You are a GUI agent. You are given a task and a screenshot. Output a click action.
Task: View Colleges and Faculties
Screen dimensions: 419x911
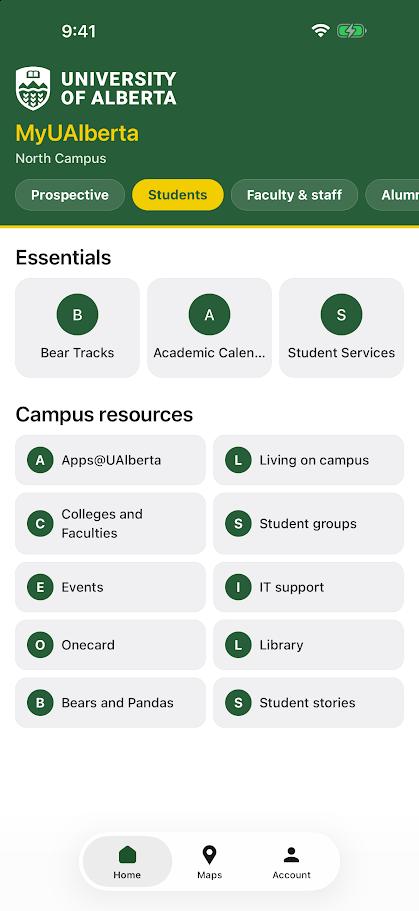[110, 523]
